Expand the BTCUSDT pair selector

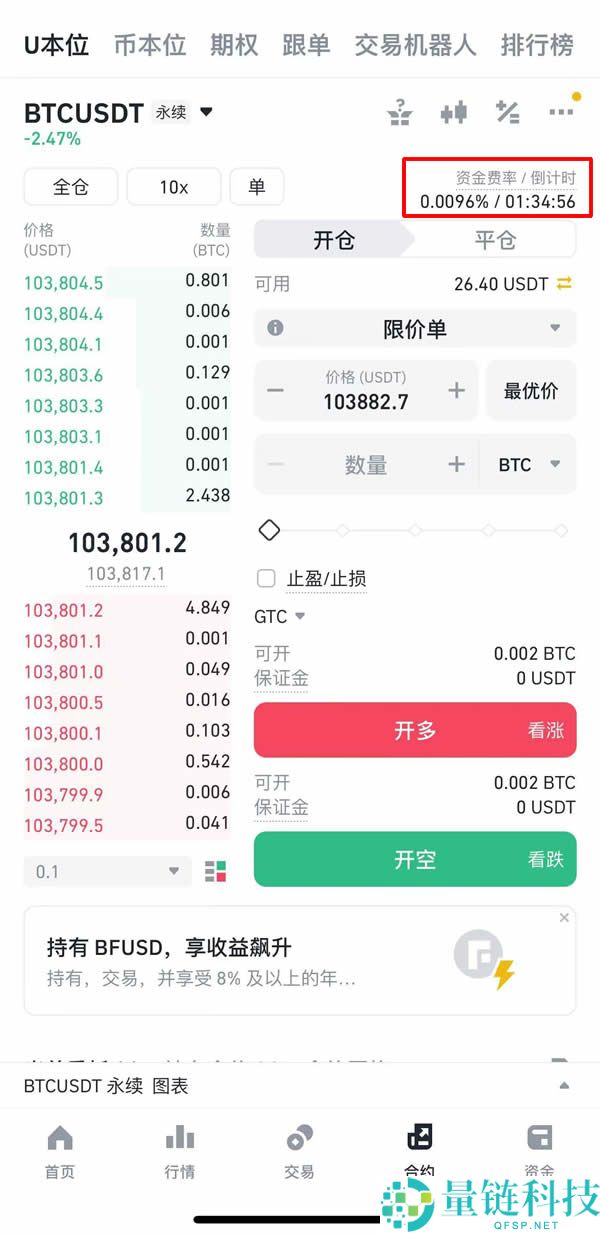coord(206,112)
